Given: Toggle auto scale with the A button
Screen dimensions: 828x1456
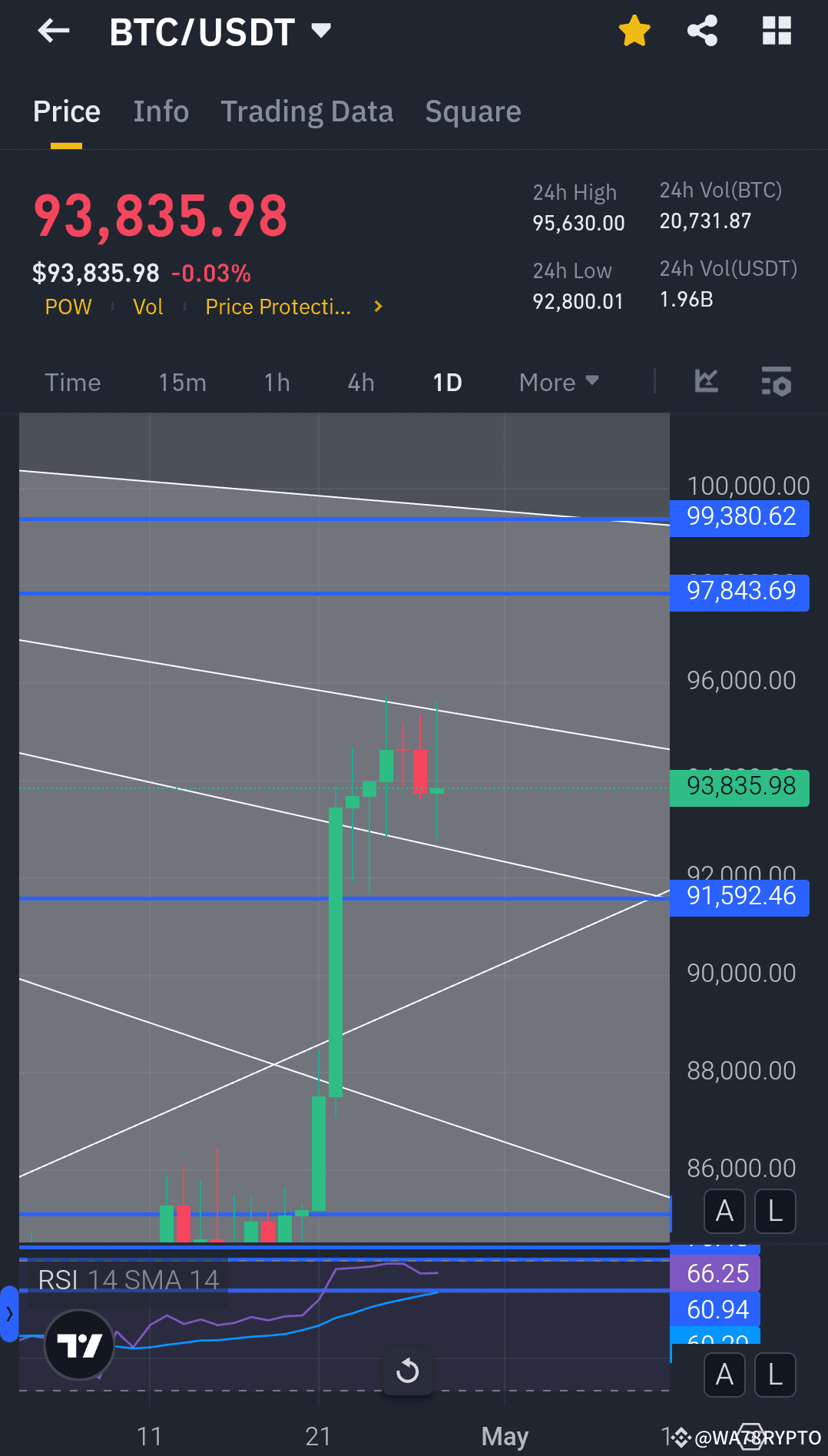Looking at the screenshot, I should [724, 1212].
